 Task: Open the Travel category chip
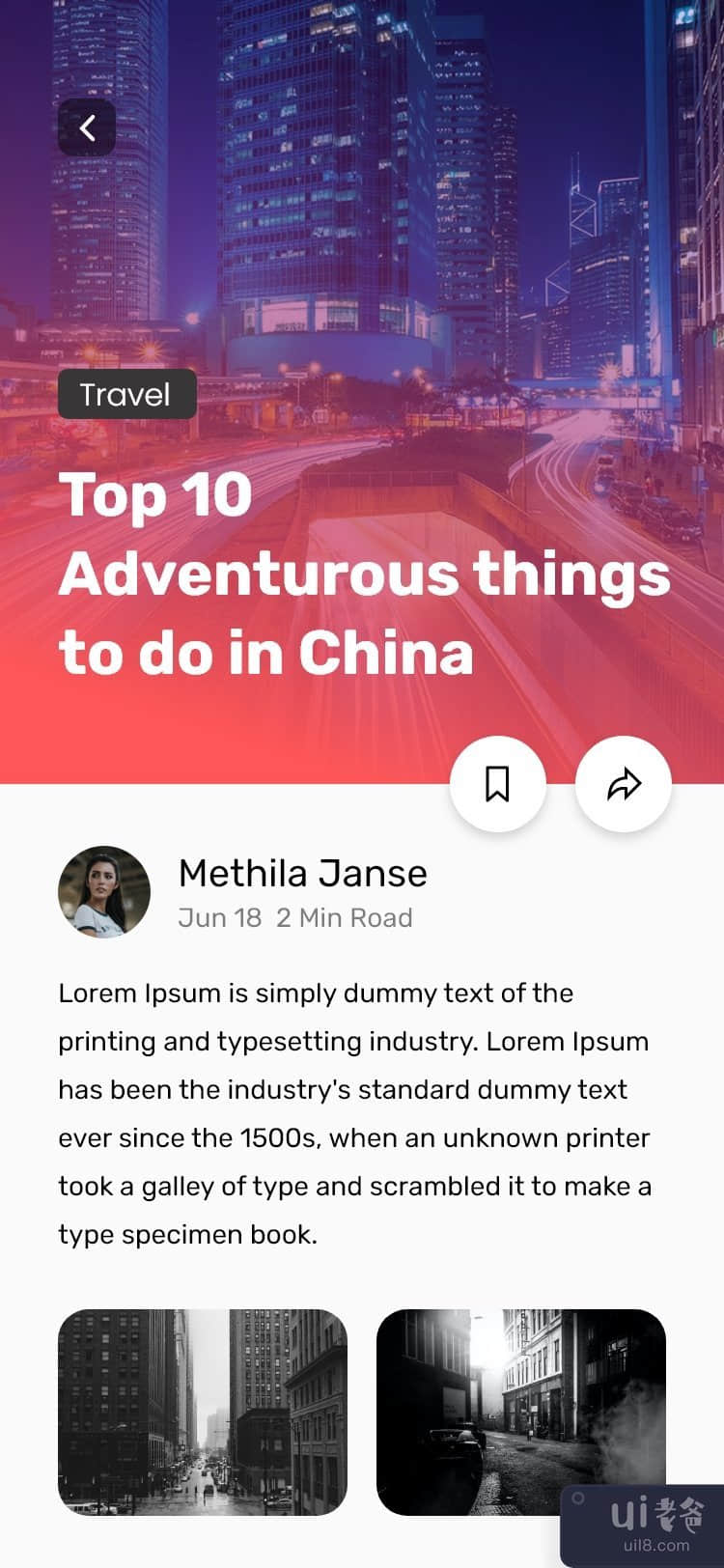coord(126,394)
